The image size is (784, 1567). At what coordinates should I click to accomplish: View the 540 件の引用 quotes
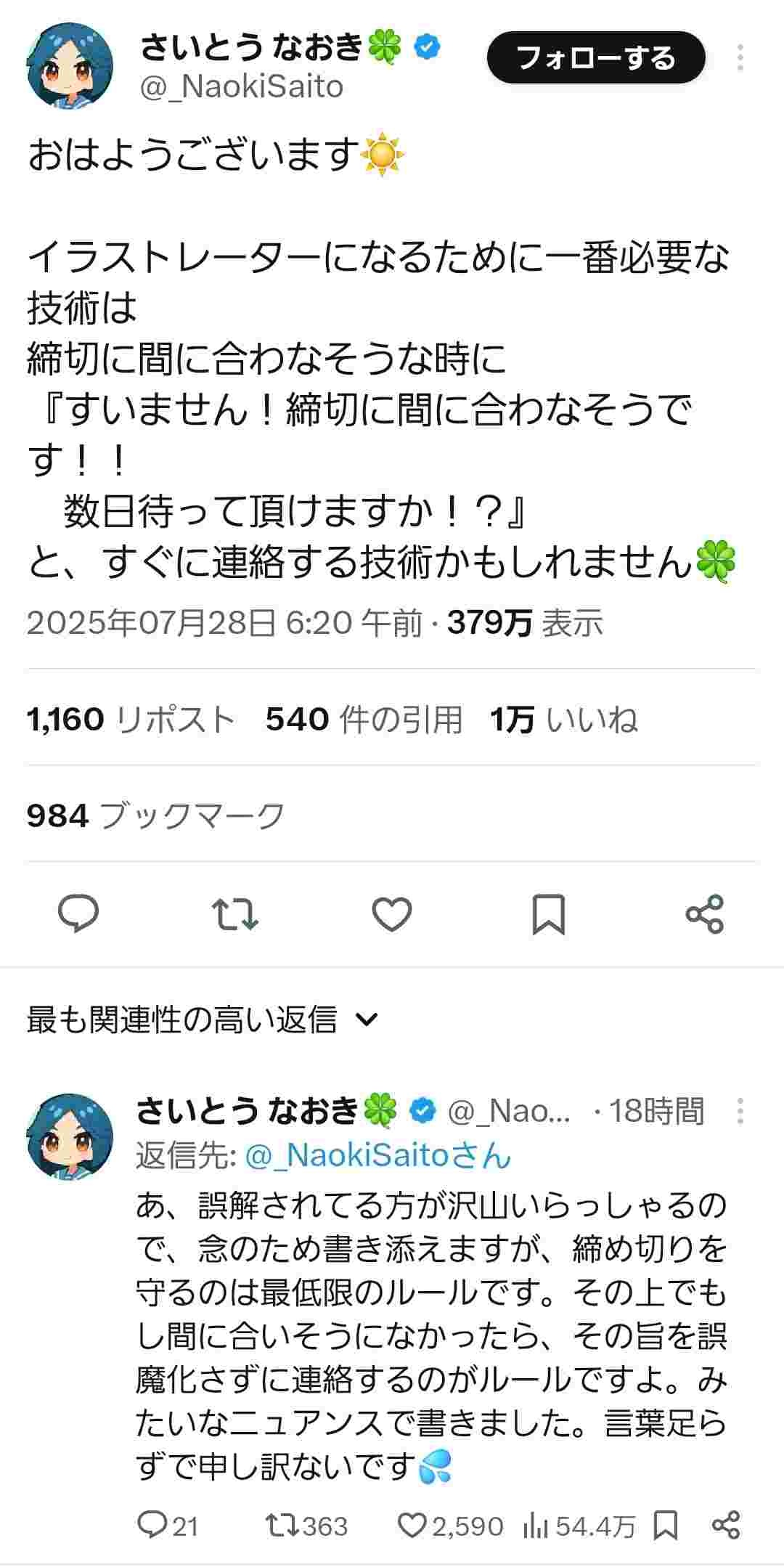click(x=364, y=720)
